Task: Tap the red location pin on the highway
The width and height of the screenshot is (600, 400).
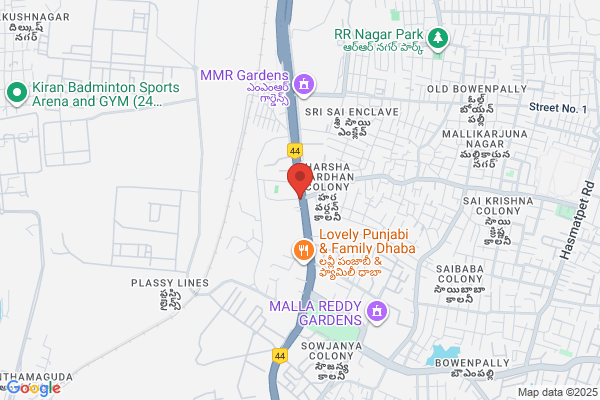Action: coord(300,180)
